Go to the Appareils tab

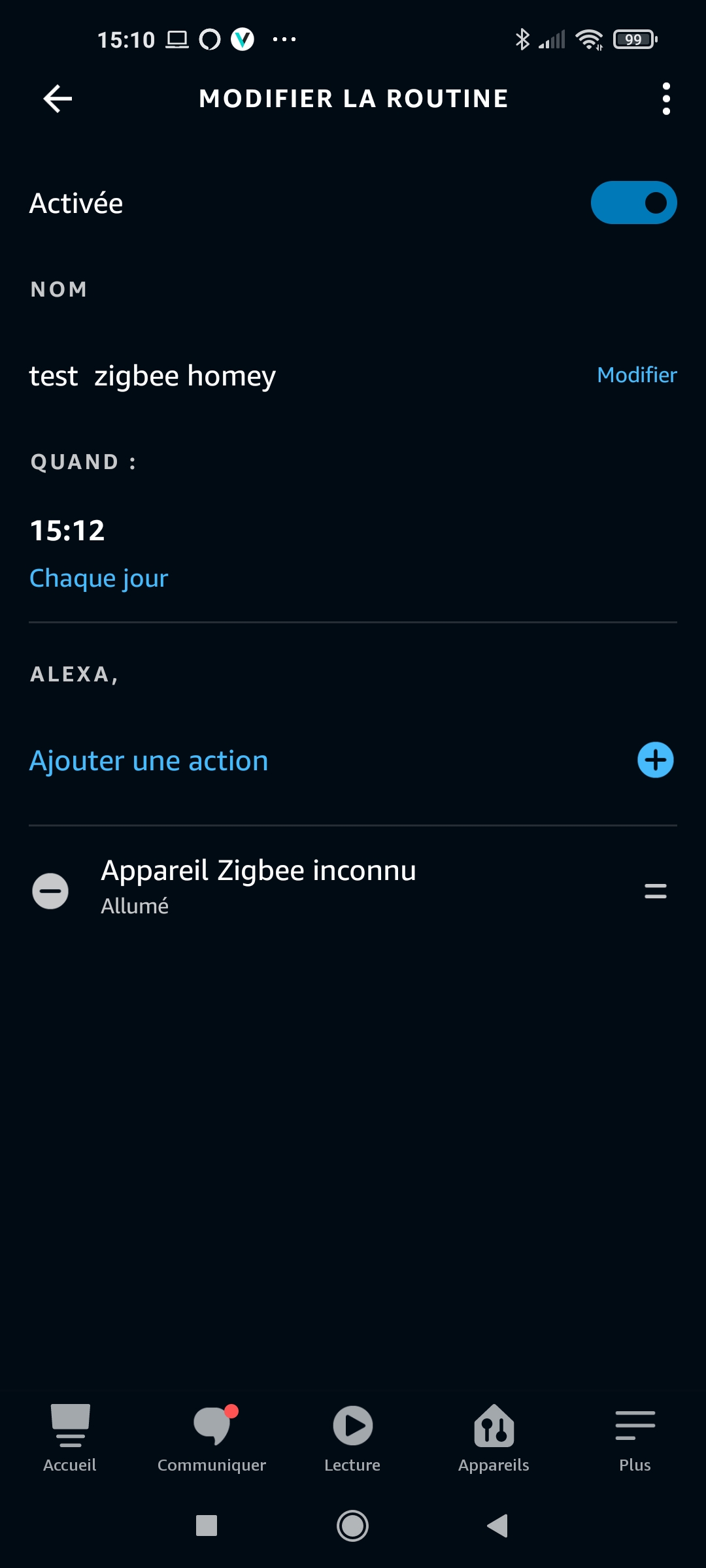click(x=494, y=1438)
